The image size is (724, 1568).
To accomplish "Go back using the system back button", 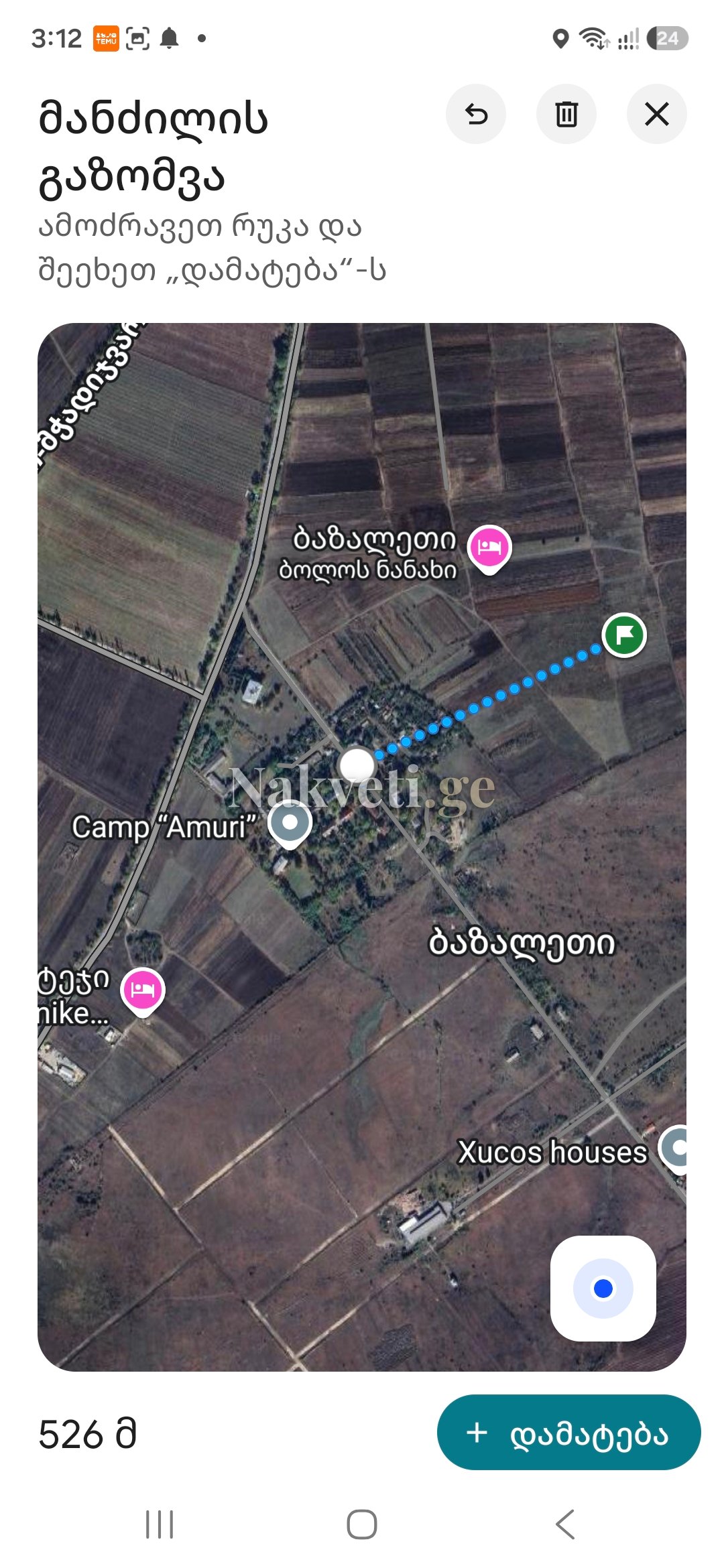I will (x=564, y=1524).
